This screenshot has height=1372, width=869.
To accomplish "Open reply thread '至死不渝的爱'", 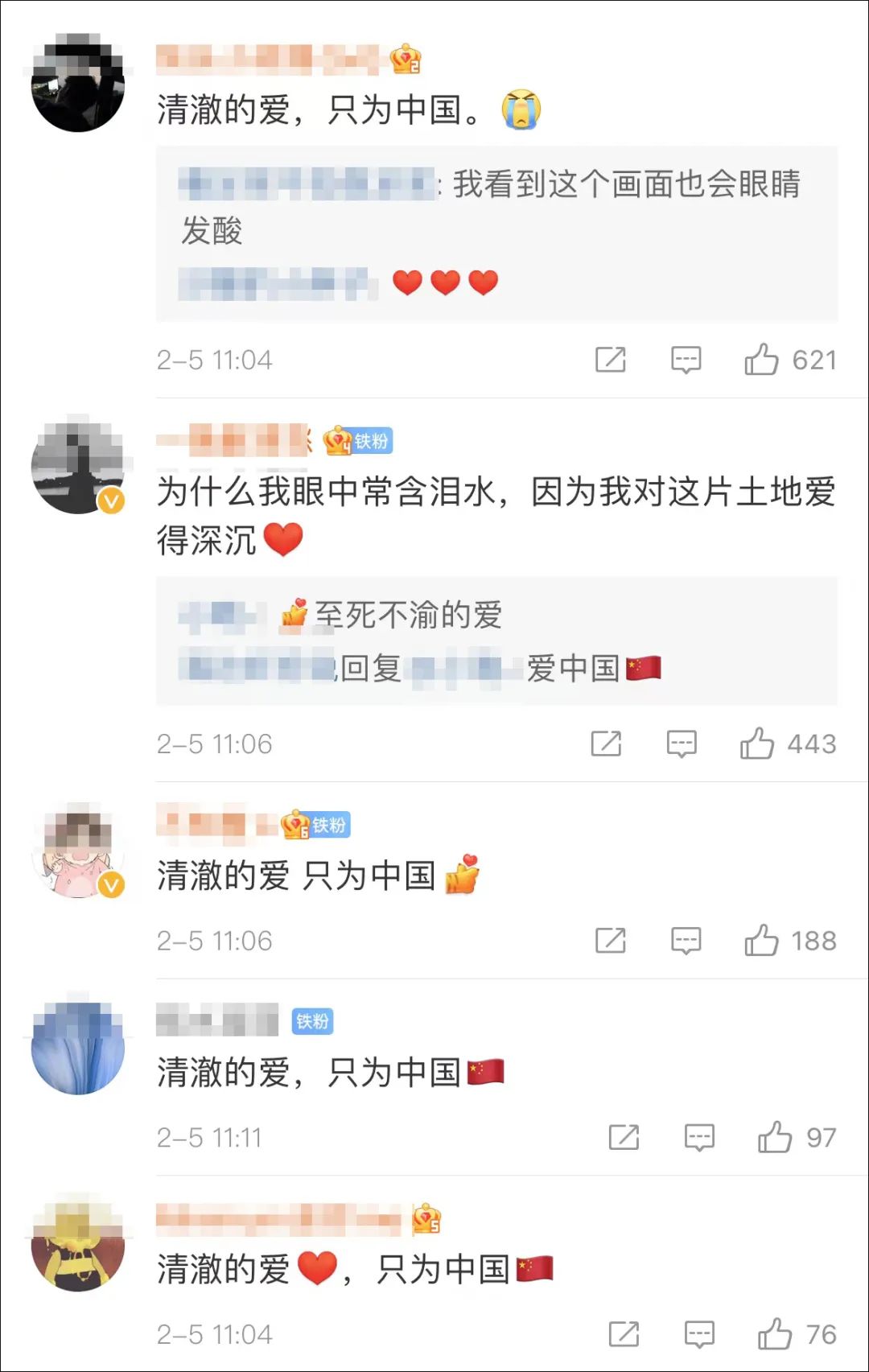I will tap(407, 616).
